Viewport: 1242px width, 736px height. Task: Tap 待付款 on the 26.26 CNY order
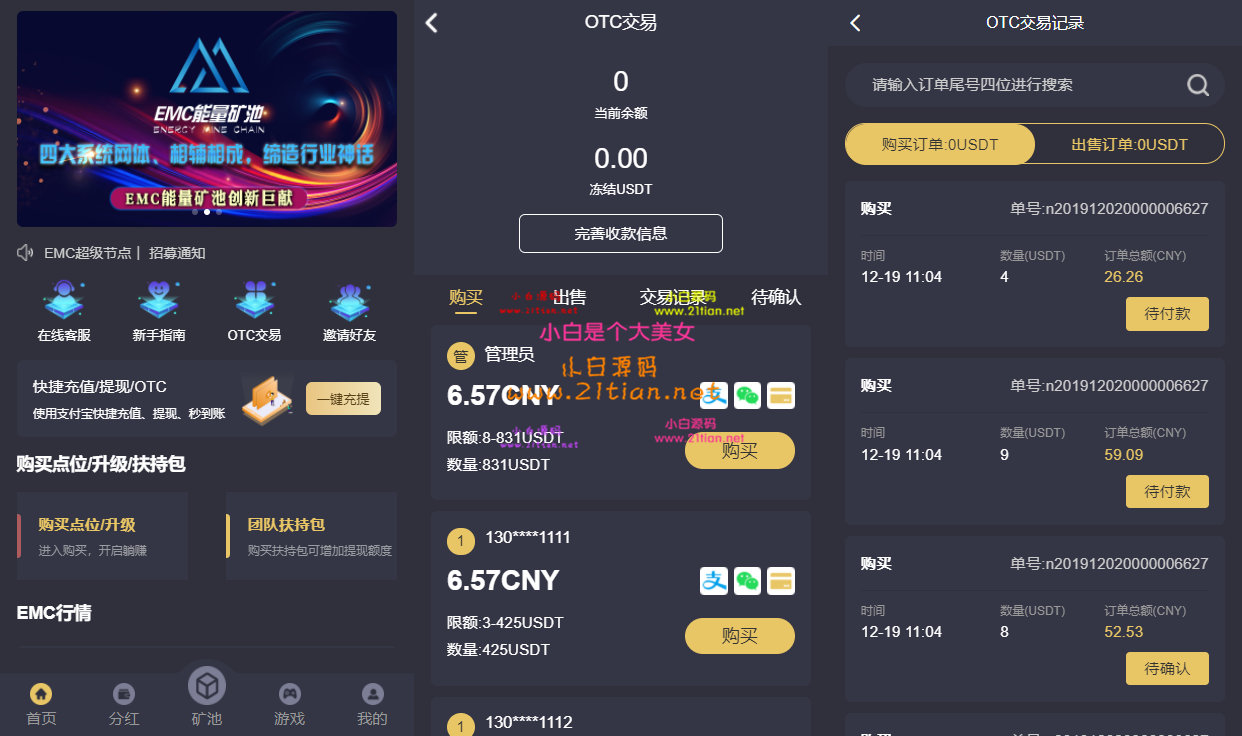1167,314
